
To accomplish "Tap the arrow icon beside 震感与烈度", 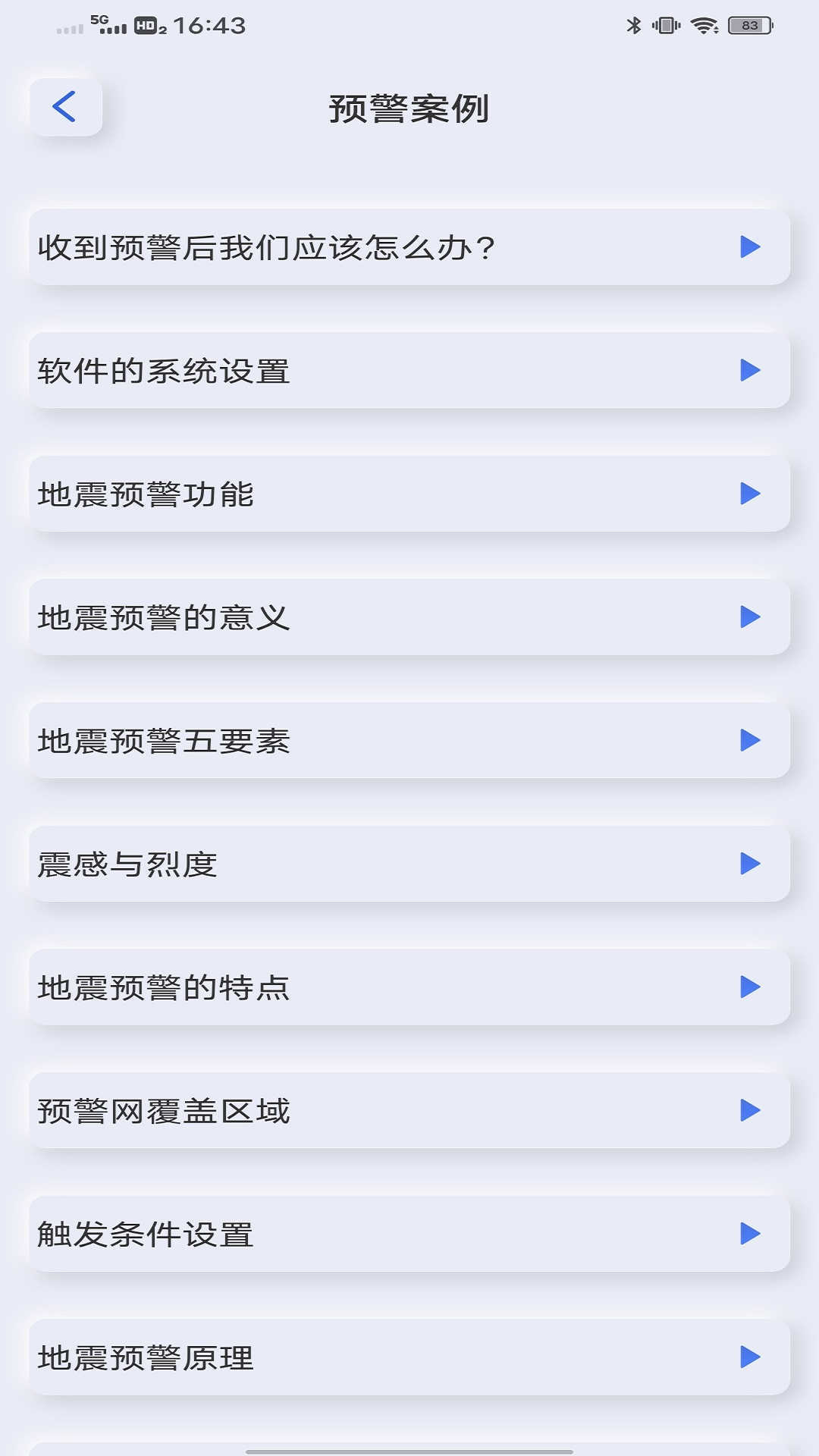I will point(752,864).
